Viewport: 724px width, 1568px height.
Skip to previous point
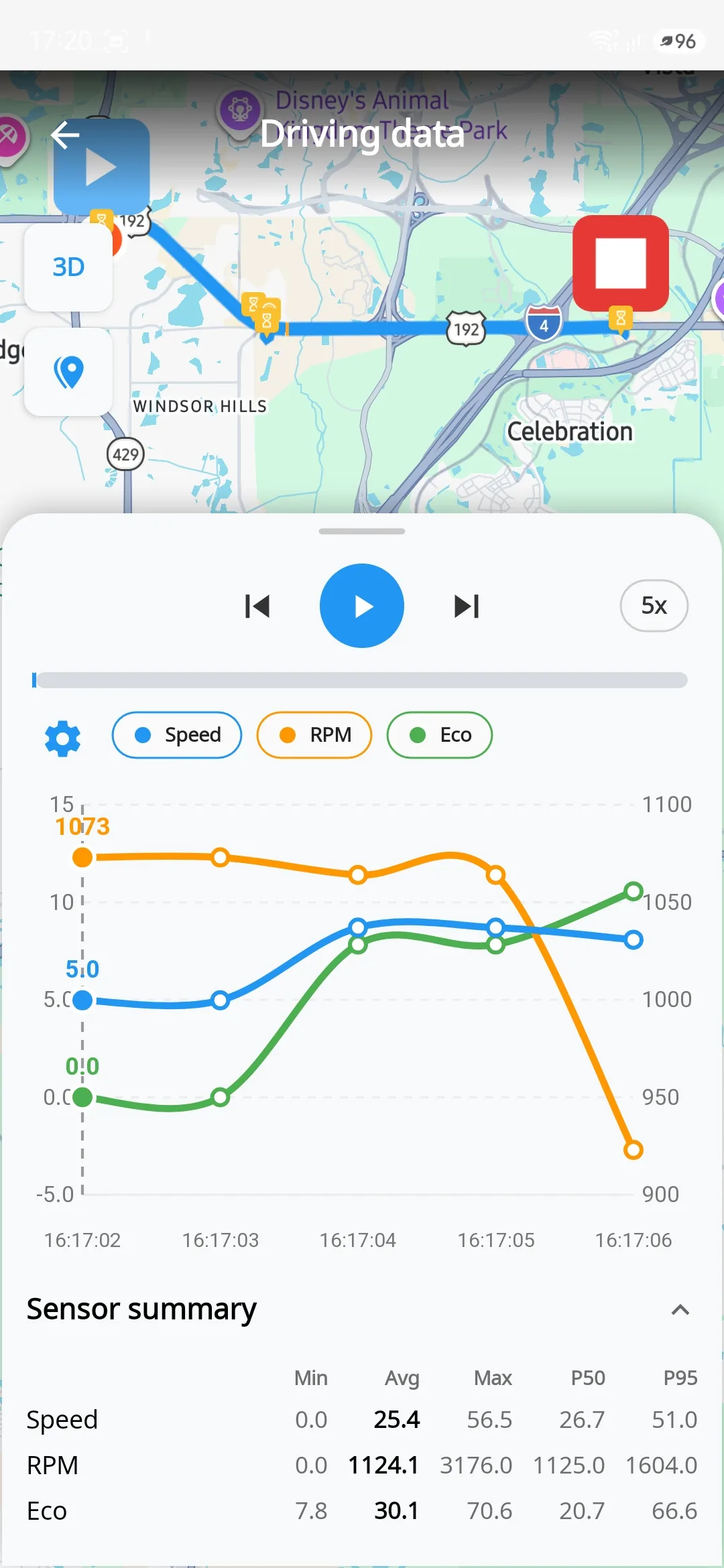point(257,606)
